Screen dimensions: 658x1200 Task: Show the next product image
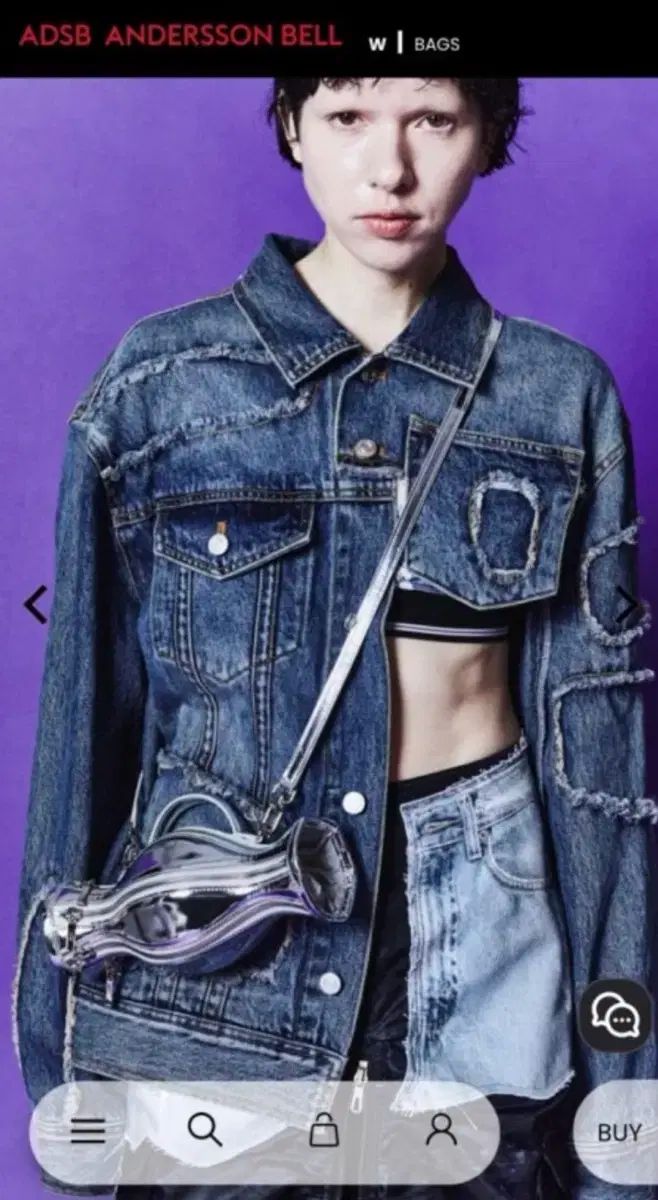pos(626,605)
